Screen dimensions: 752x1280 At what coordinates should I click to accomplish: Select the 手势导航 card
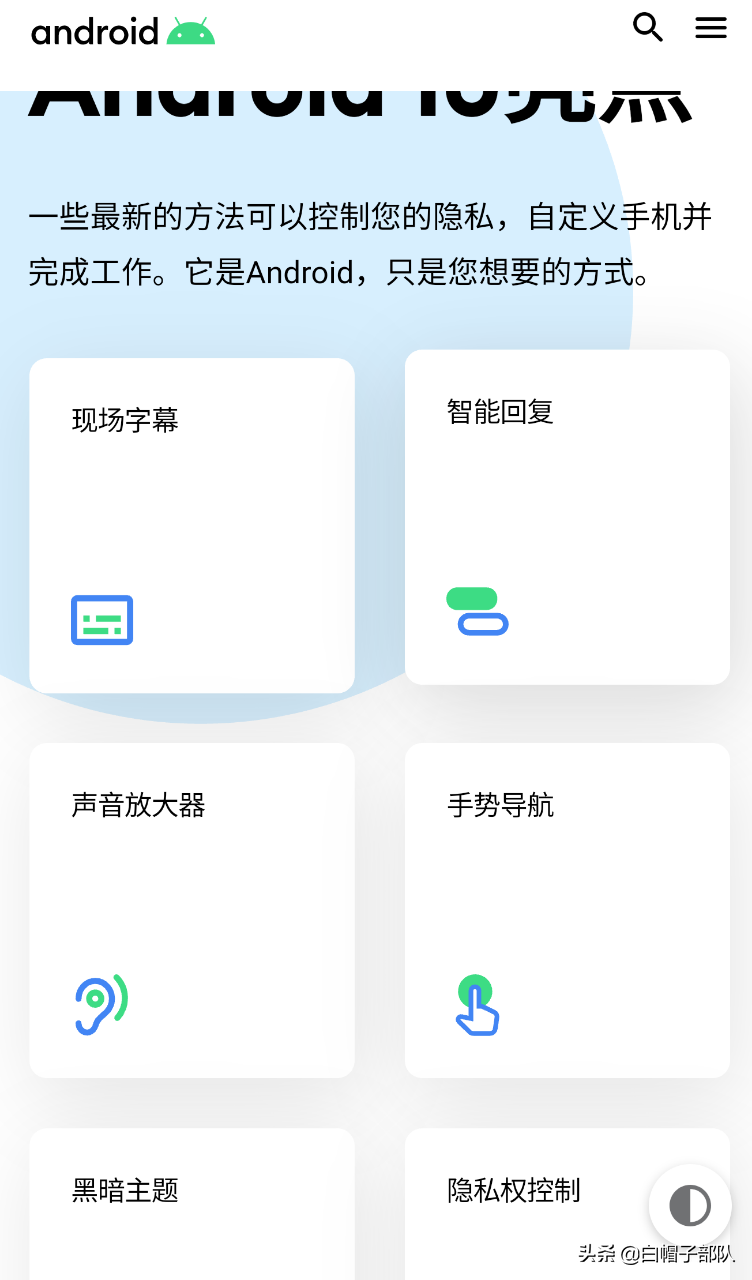pos(567,910)
